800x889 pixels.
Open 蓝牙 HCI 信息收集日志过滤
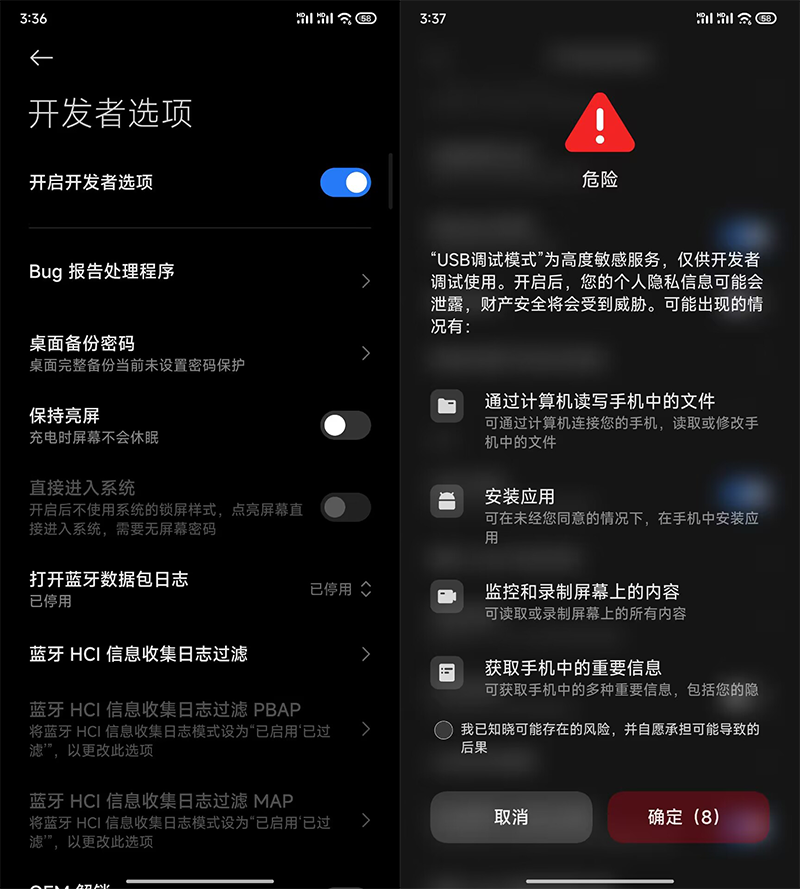point(200,654)
